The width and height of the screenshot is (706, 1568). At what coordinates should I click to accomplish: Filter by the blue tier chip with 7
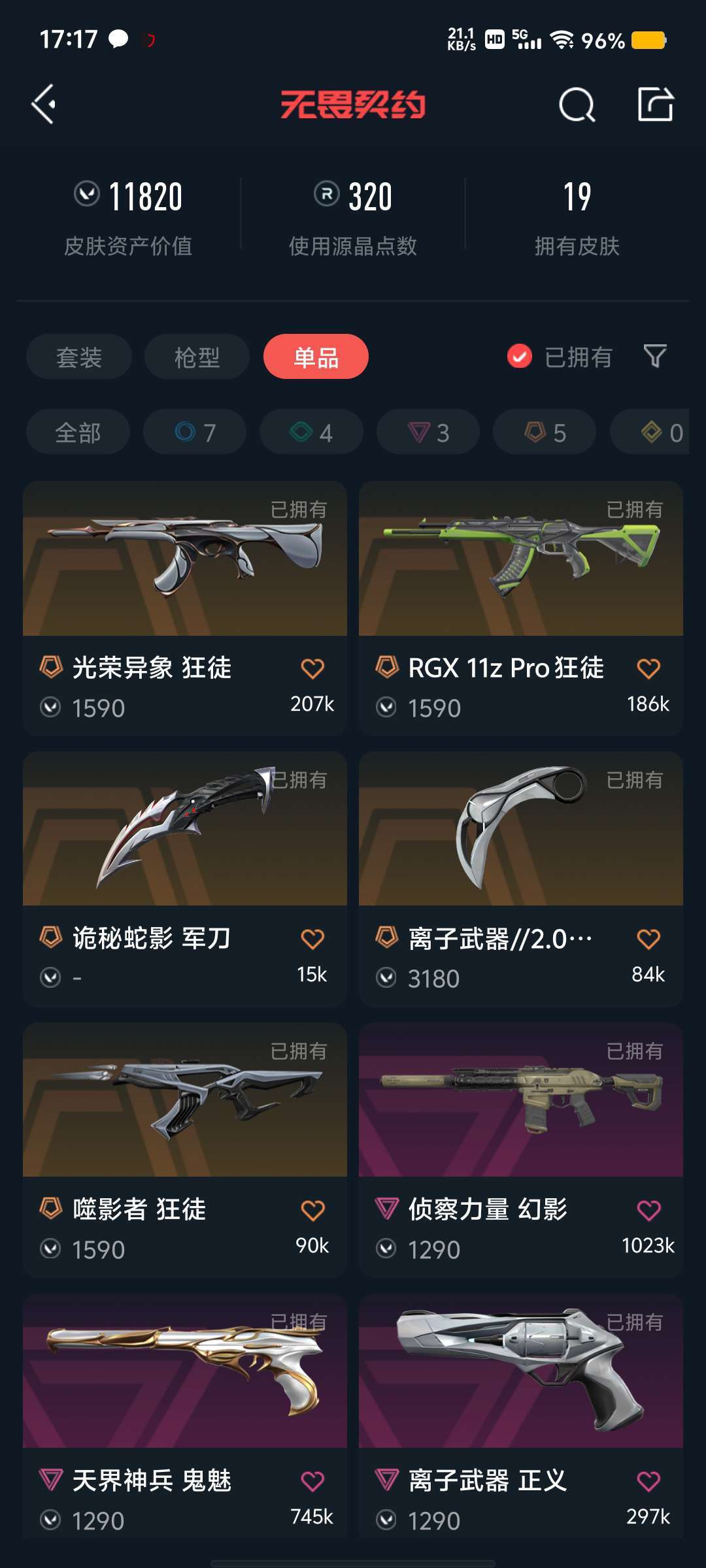click(195, 432)
